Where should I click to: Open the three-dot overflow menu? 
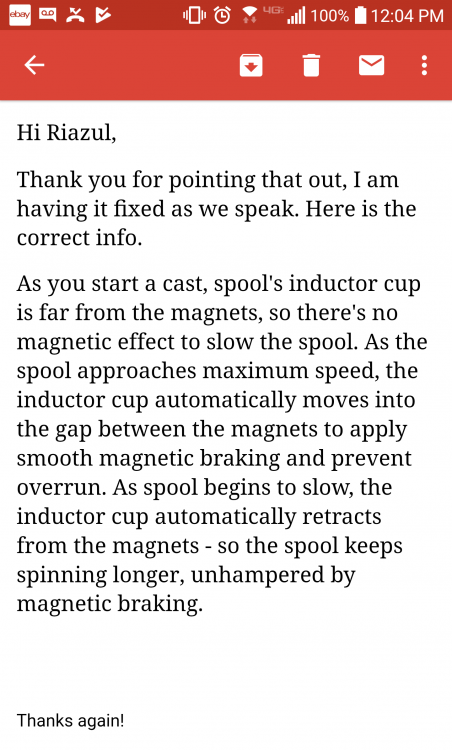point(424,65)
